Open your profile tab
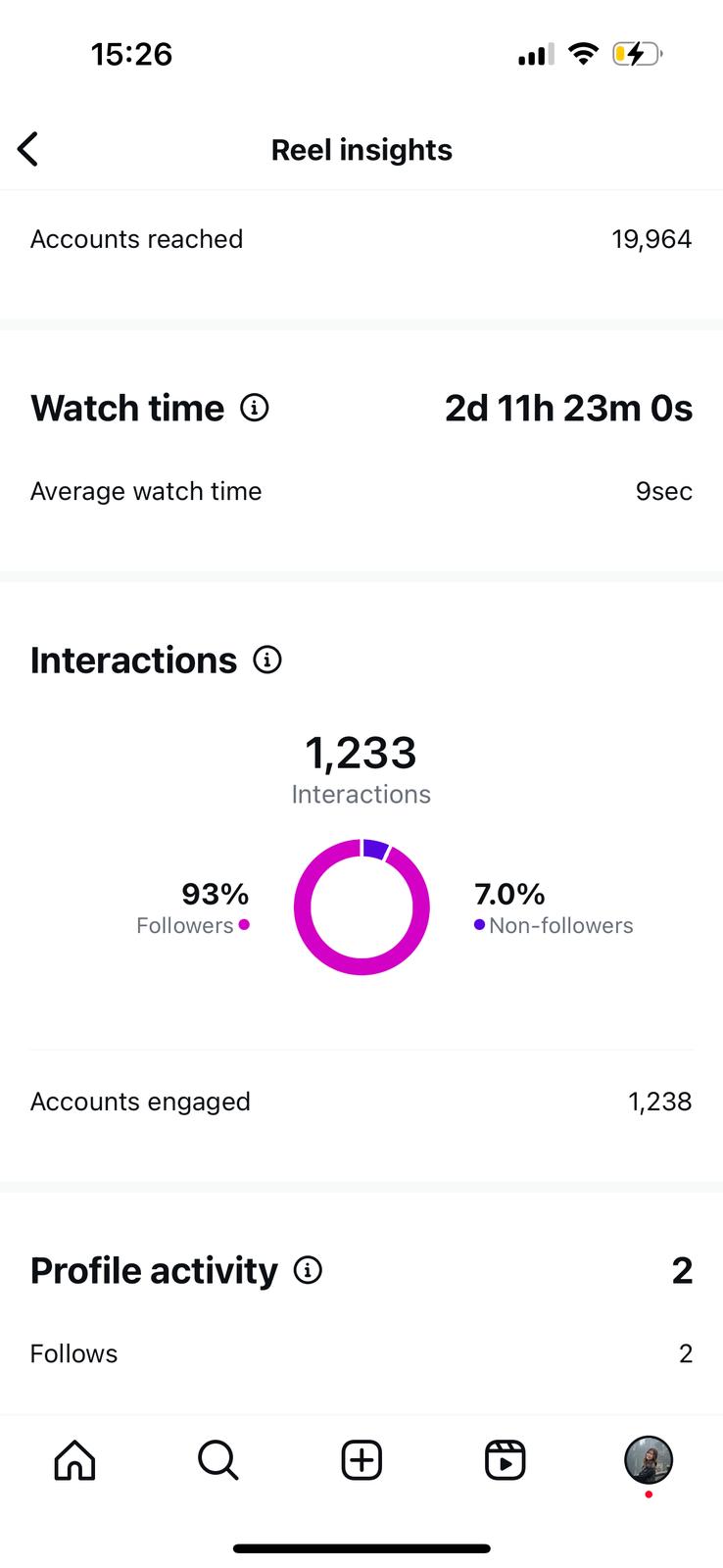723x1568 pixels. [649, 1460]
